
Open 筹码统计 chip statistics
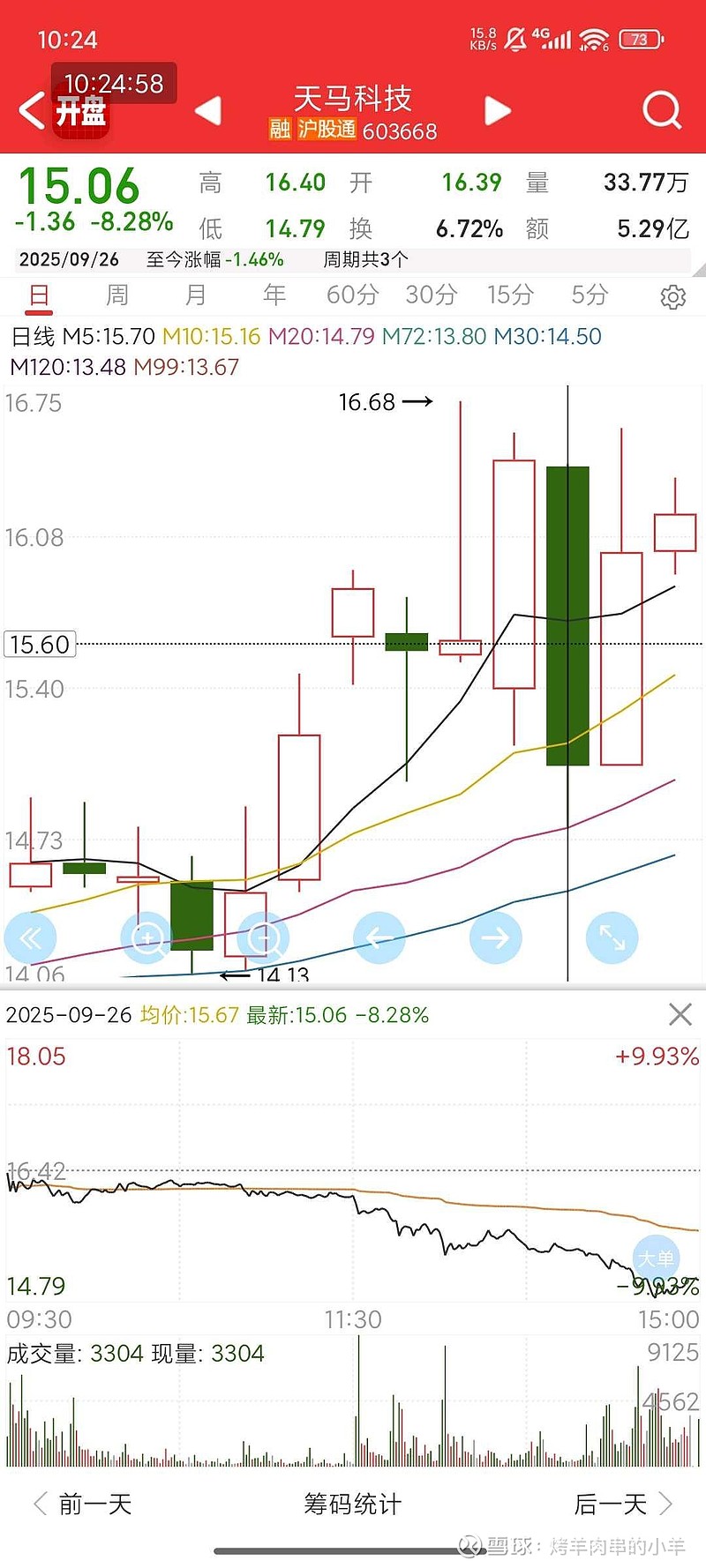point(353,1504)
